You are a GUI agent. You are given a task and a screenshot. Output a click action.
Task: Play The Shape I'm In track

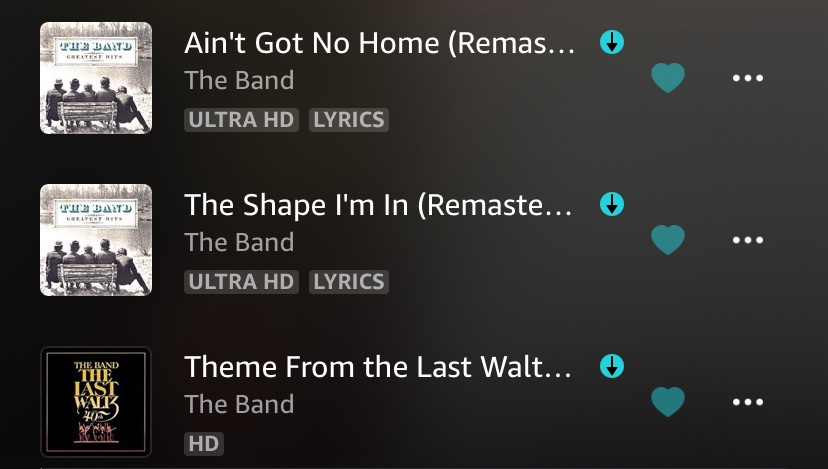pyautogui.click(x=378, y=205)
